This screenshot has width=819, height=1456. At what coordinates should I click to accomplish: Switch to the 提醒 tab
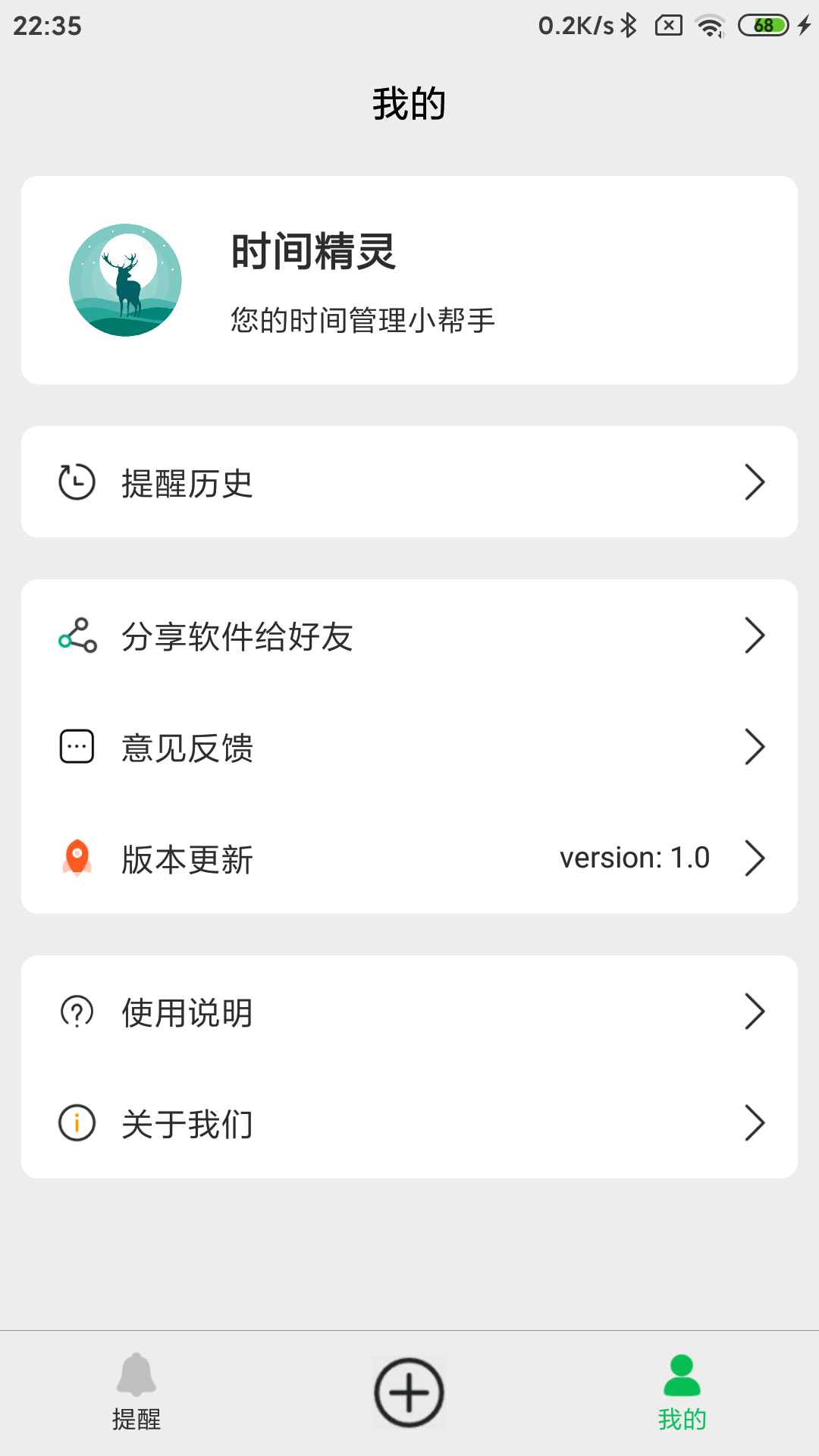coord(136,1392)
